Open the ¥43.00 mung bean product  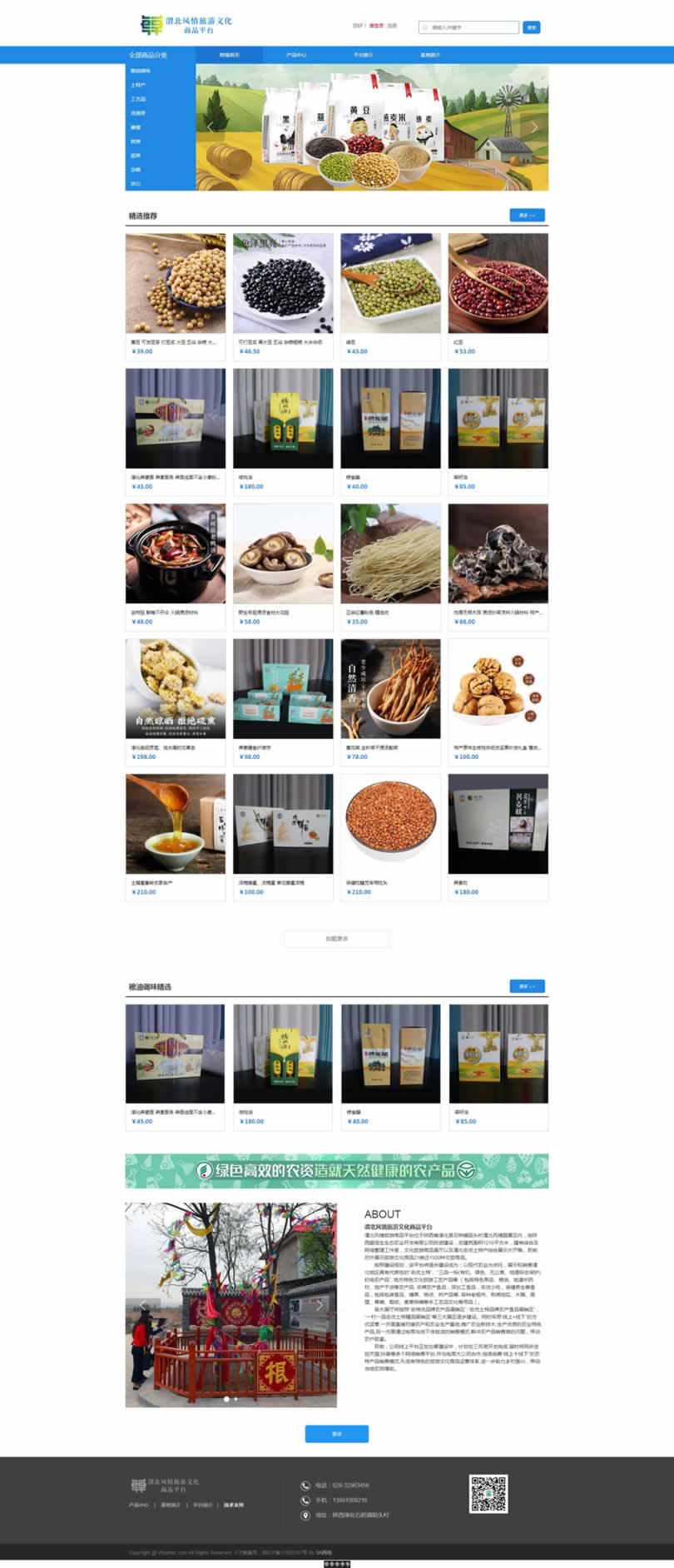click(390, 295)
